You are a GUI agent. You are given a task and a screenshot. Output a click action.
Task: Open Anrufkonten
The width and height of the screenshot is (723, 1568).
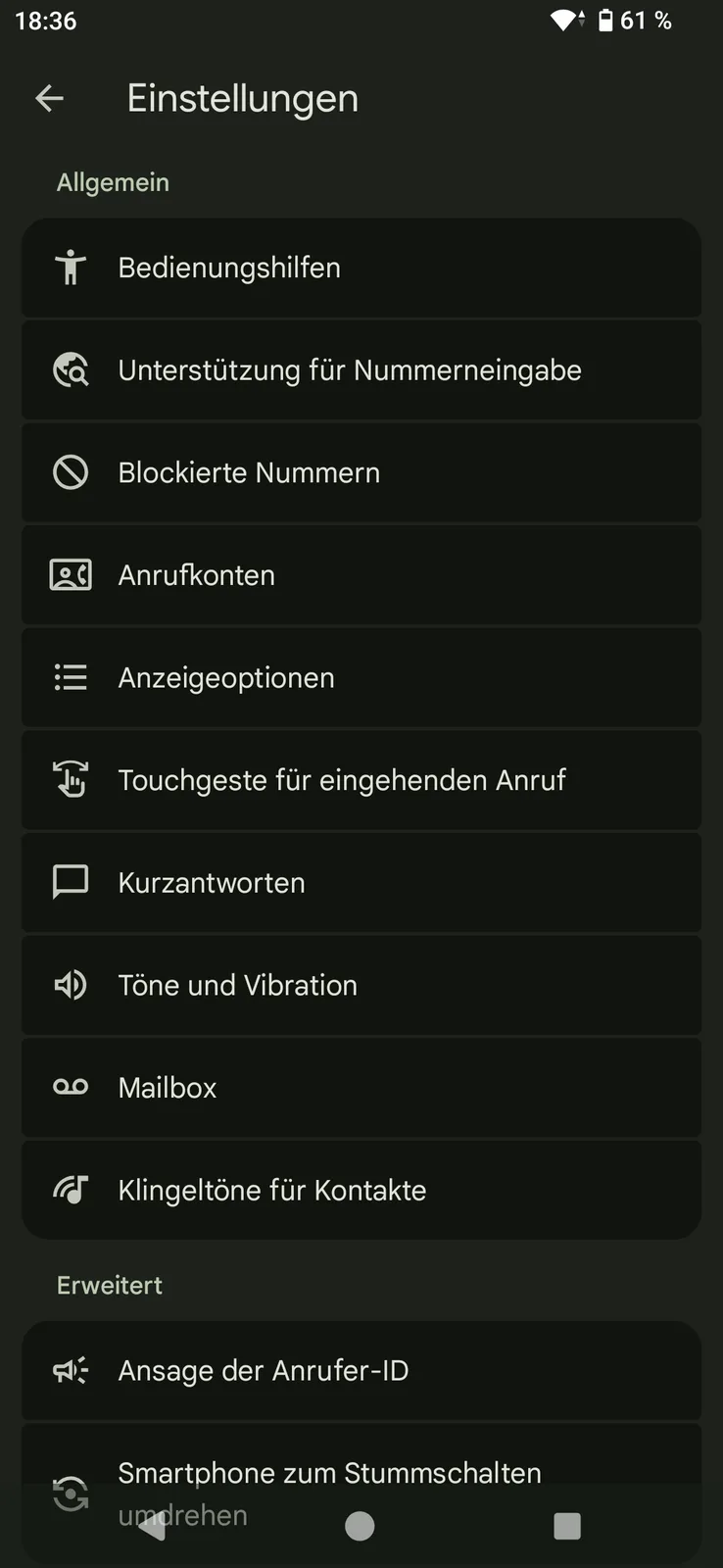(361, 575)
